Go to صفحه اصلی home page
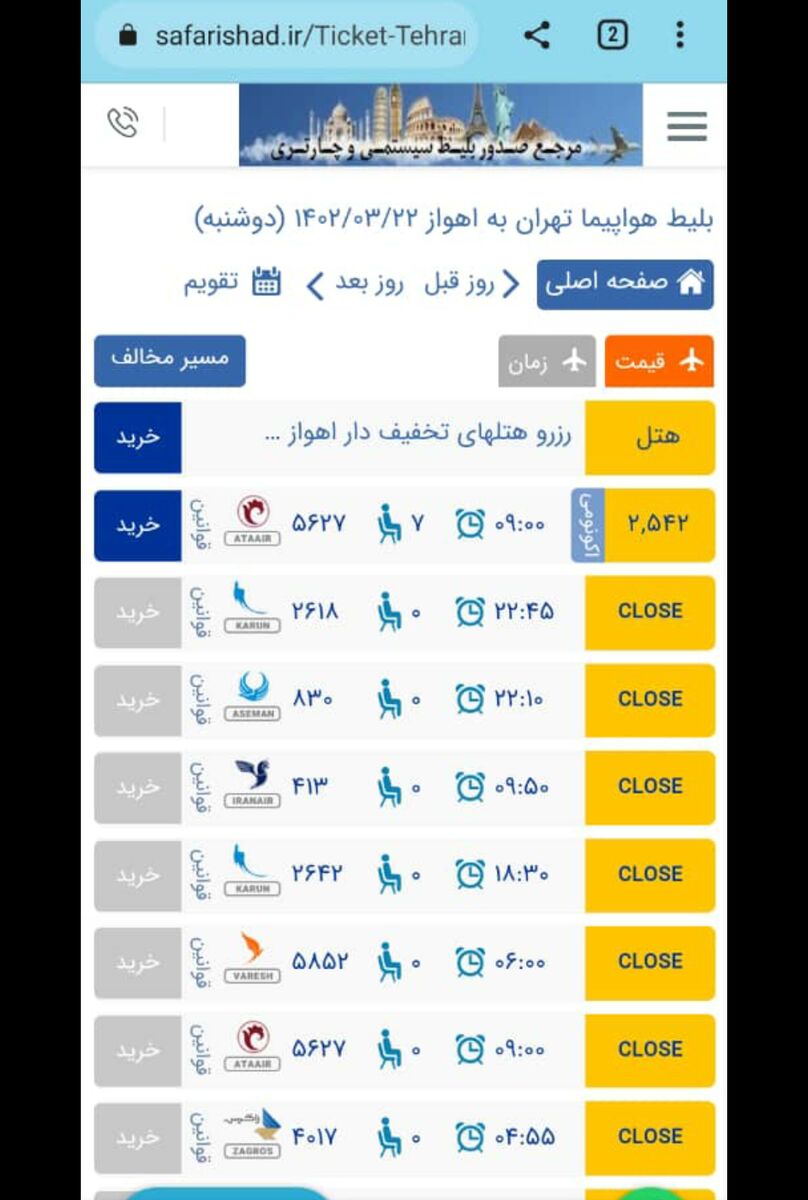Image resolution: width=808 pixels, height=1200 pixels. coord(625,283)
